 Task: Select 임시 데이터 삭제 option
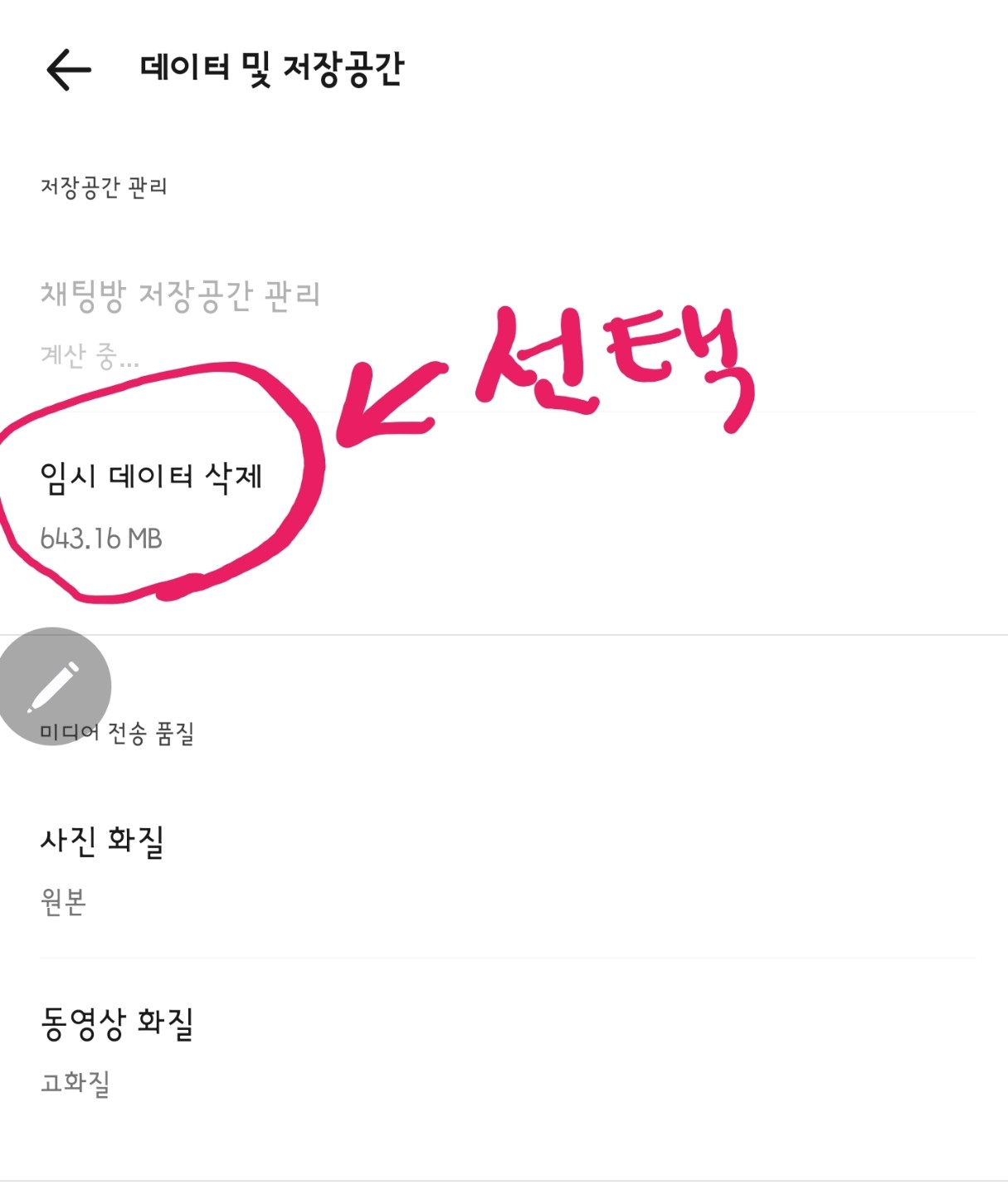click(504, 506)
